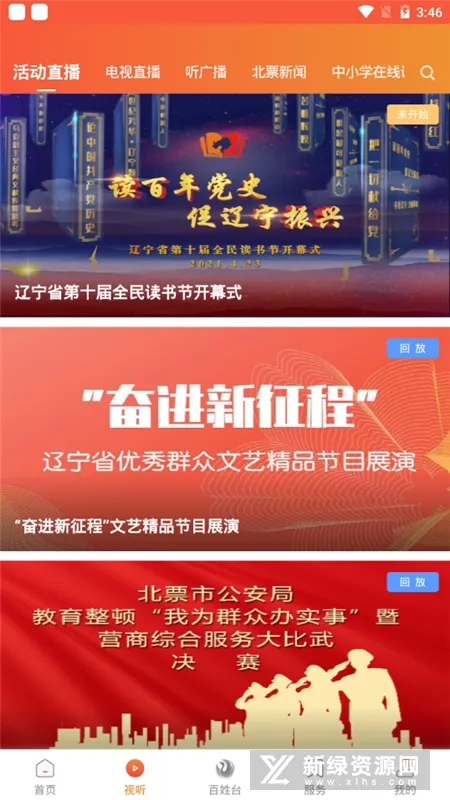Go to the 我的 bottom tab
This screenshot has height=800, width=450.
[405, 777]
